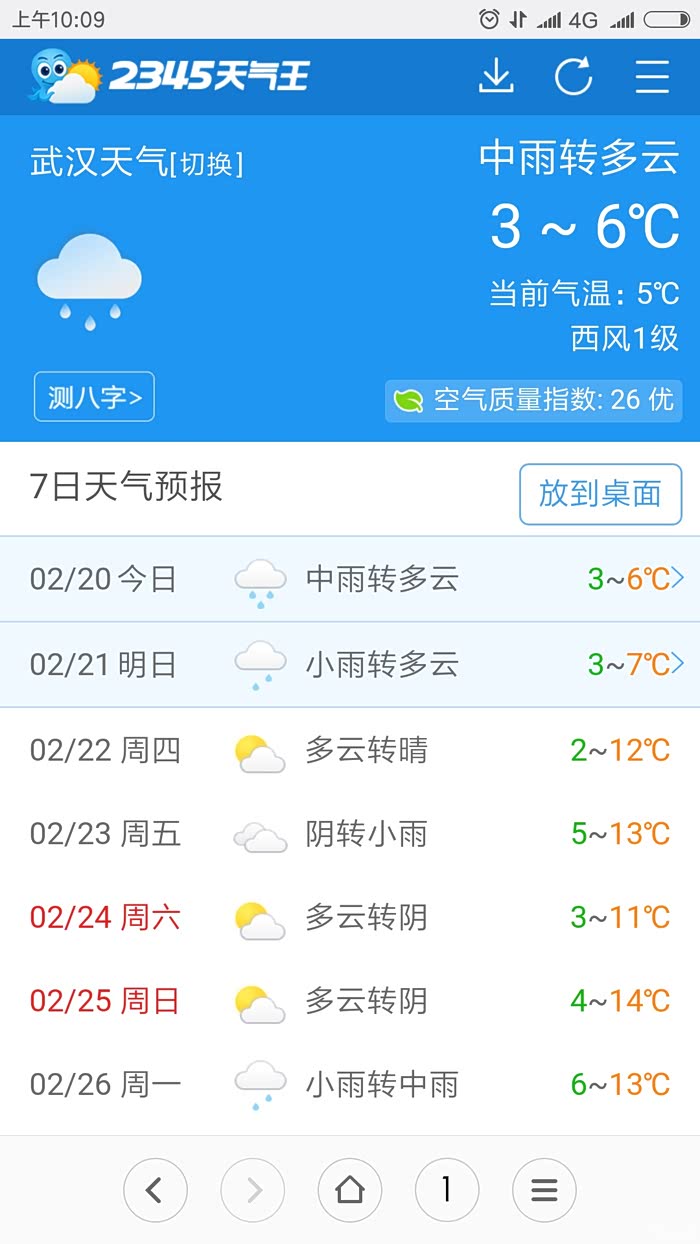Open the 测八字 button

pos(94,397)
